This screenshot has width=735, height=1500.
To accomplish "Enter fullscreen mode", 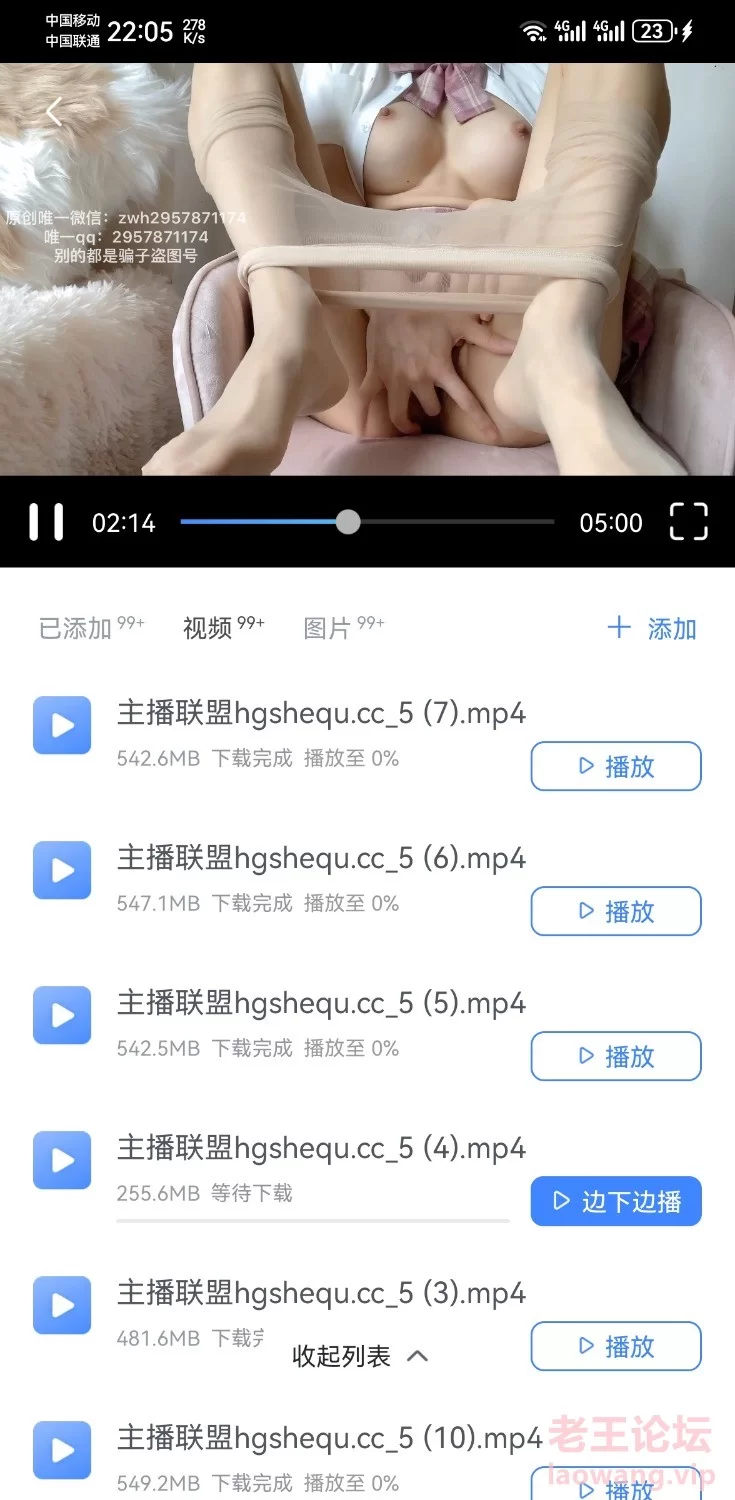I will (688, 522).
